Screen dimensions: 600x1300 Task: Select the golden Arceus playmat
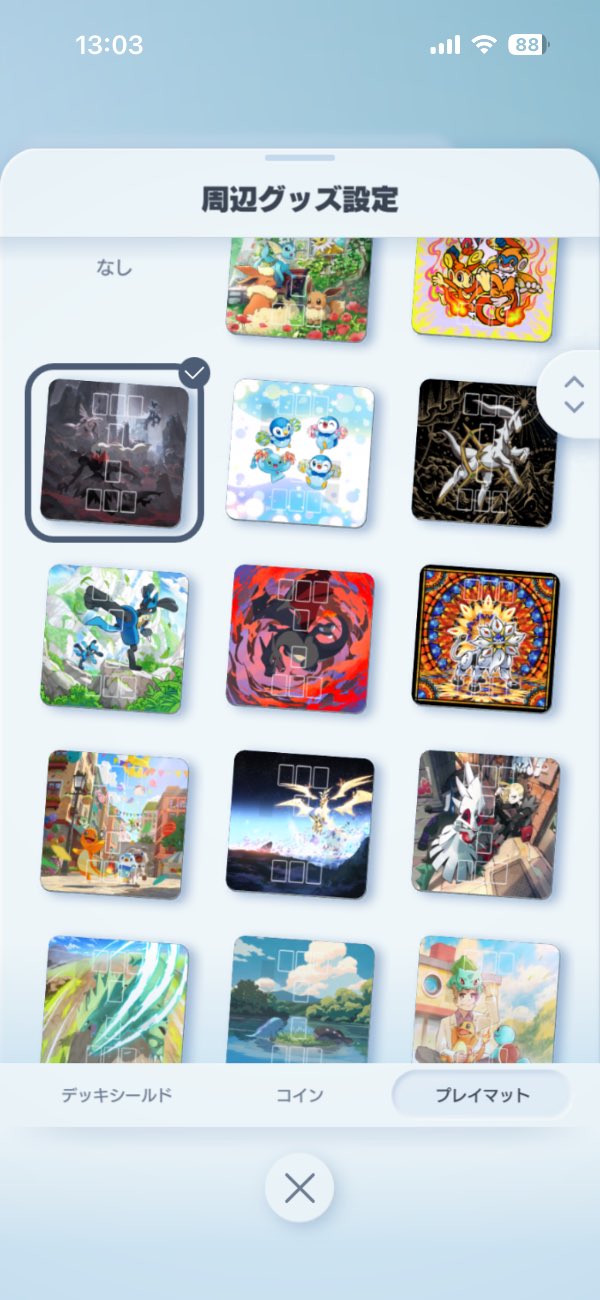click(x=485, y=451)
